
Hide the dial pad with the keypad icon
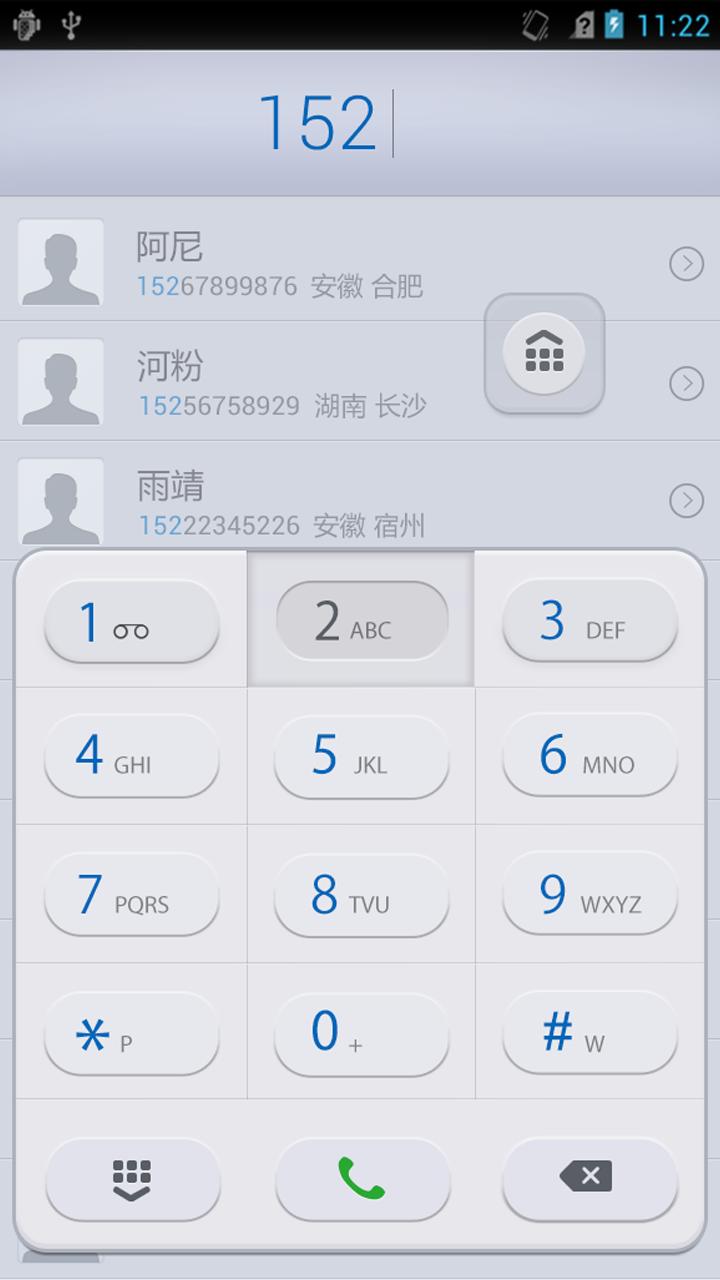click(x=133, y=1181)
